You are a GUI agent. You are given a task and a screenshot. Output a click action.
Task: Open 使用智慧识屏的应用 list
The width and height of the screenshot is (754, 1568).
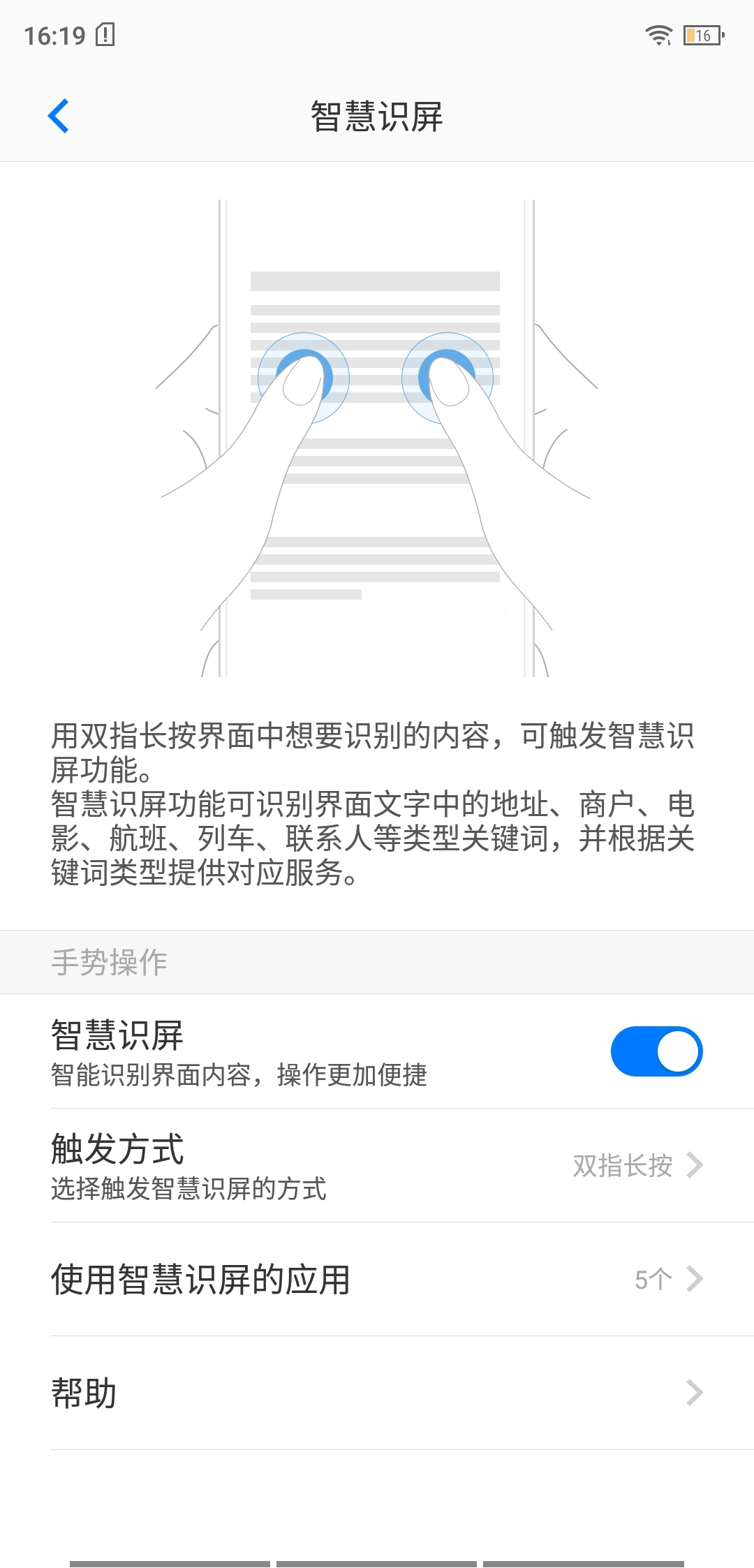coord(377,1279)
